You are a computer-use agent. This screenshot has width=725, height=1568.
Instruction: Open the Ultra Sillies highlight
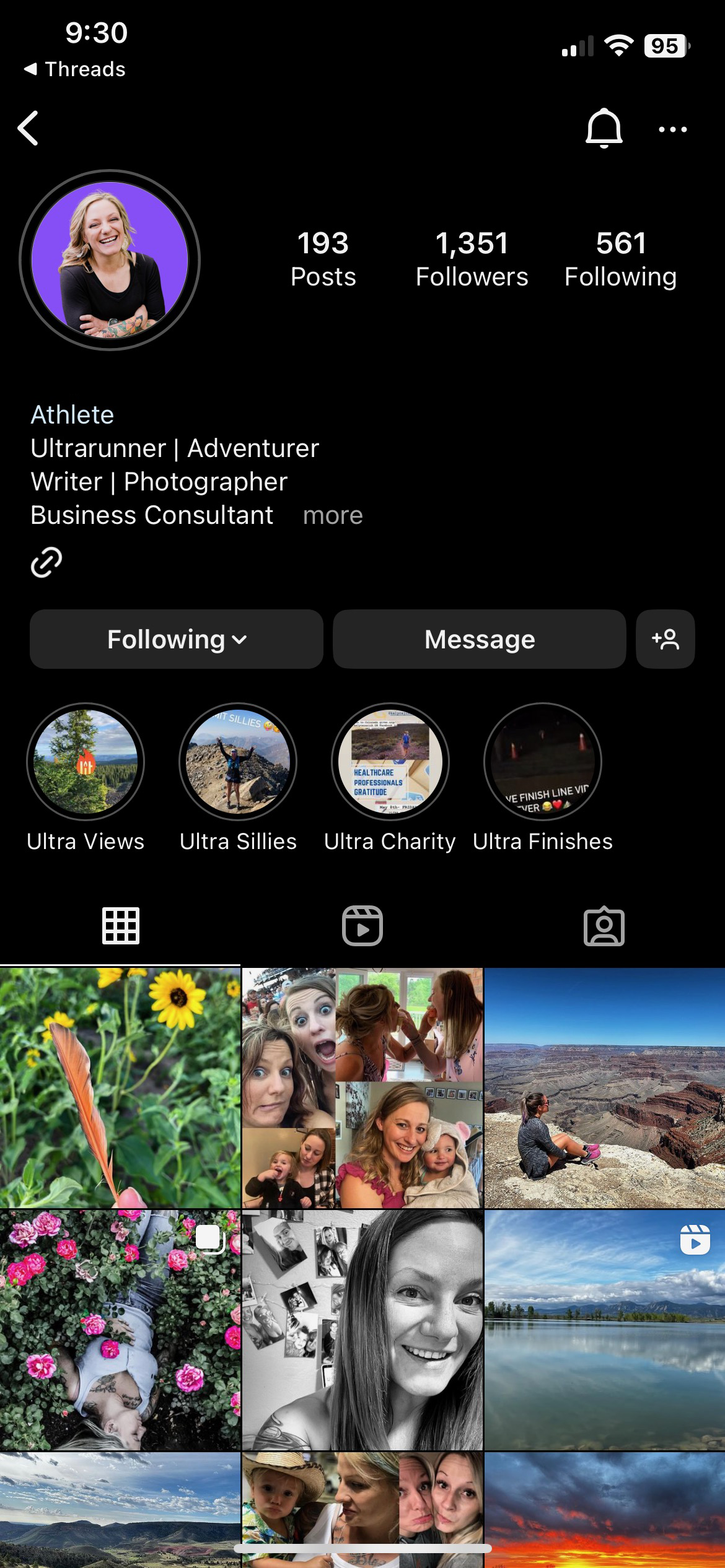[238, 761]
